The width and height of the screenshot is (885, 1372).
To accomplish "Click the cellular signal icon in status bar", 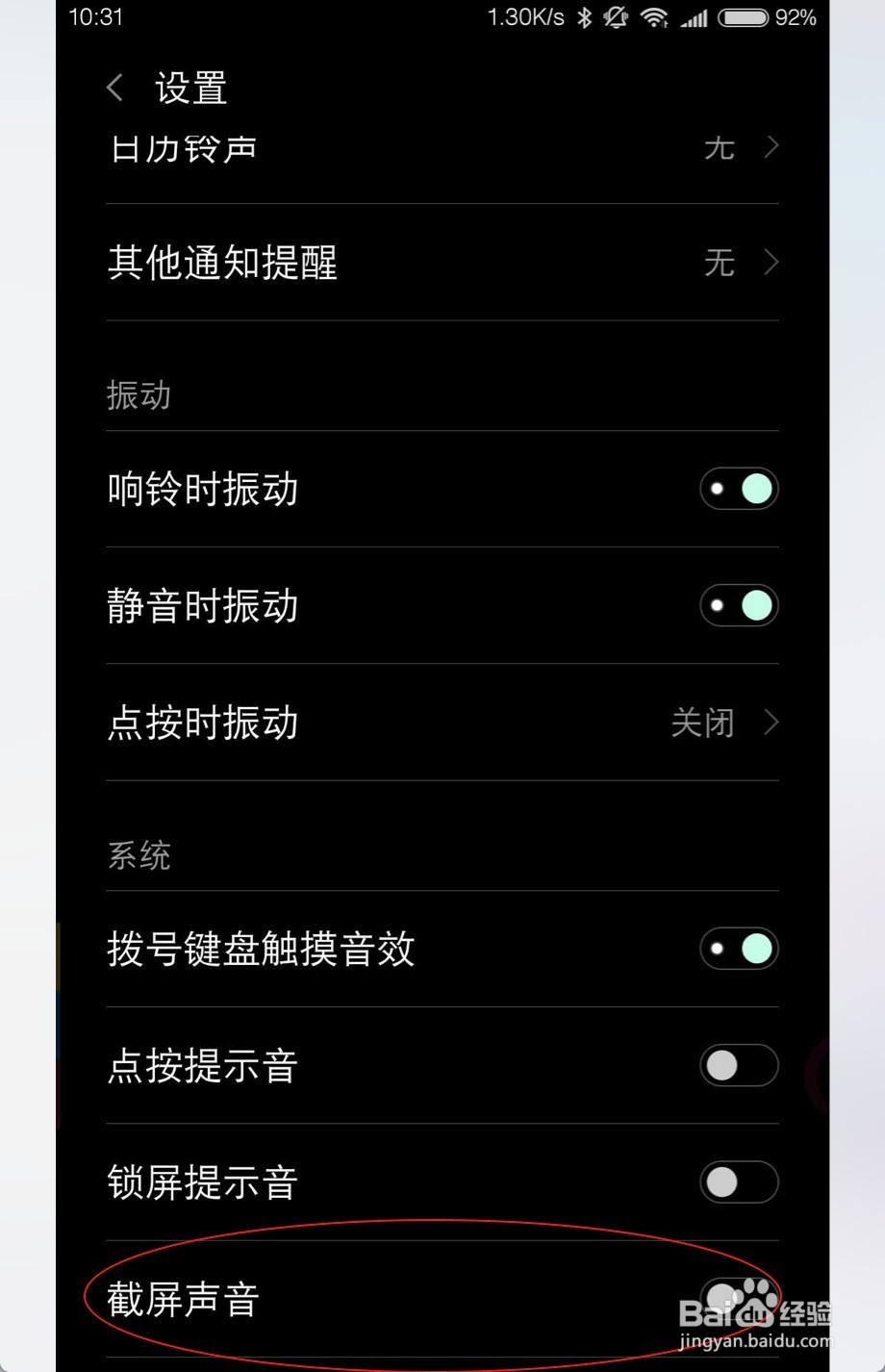I will tap(693, 16).
